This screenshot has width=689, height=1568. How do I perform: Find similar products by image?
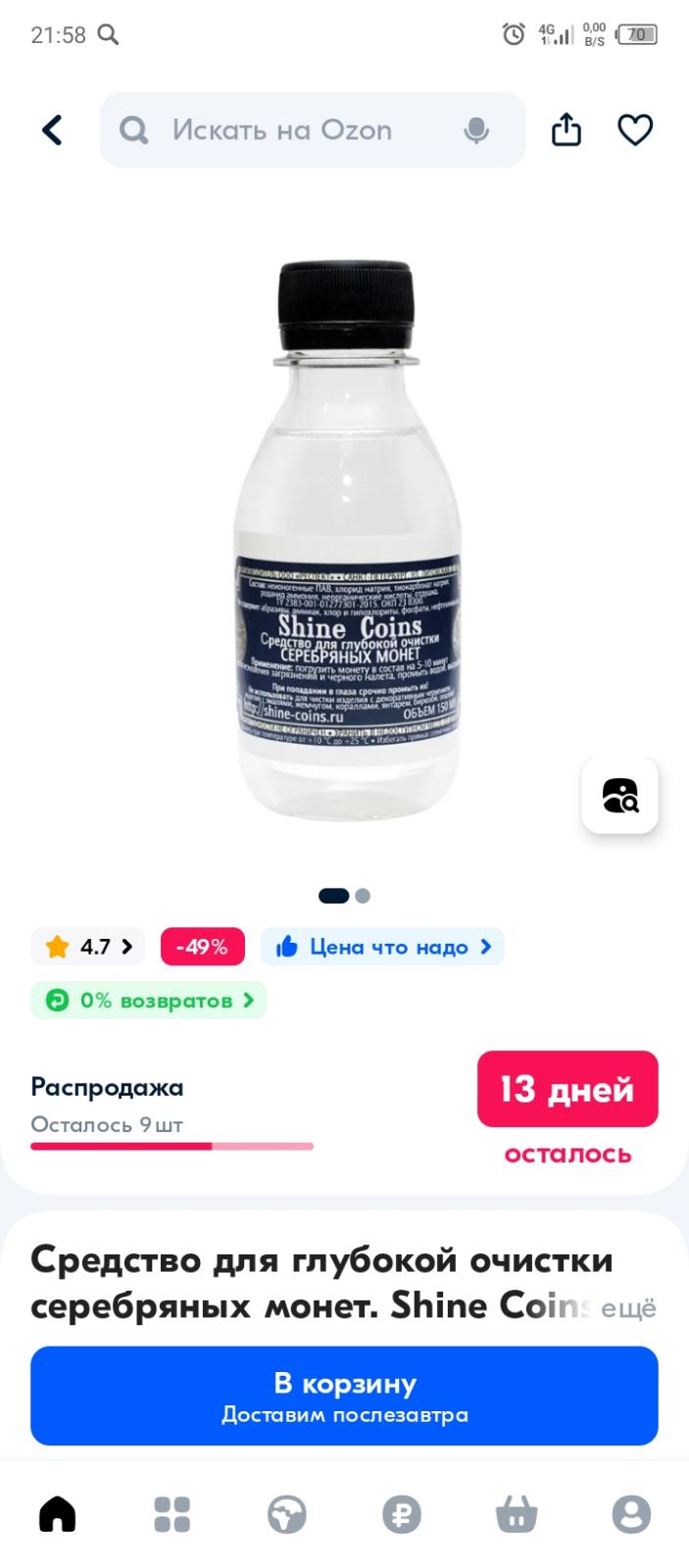pos(619,796)
